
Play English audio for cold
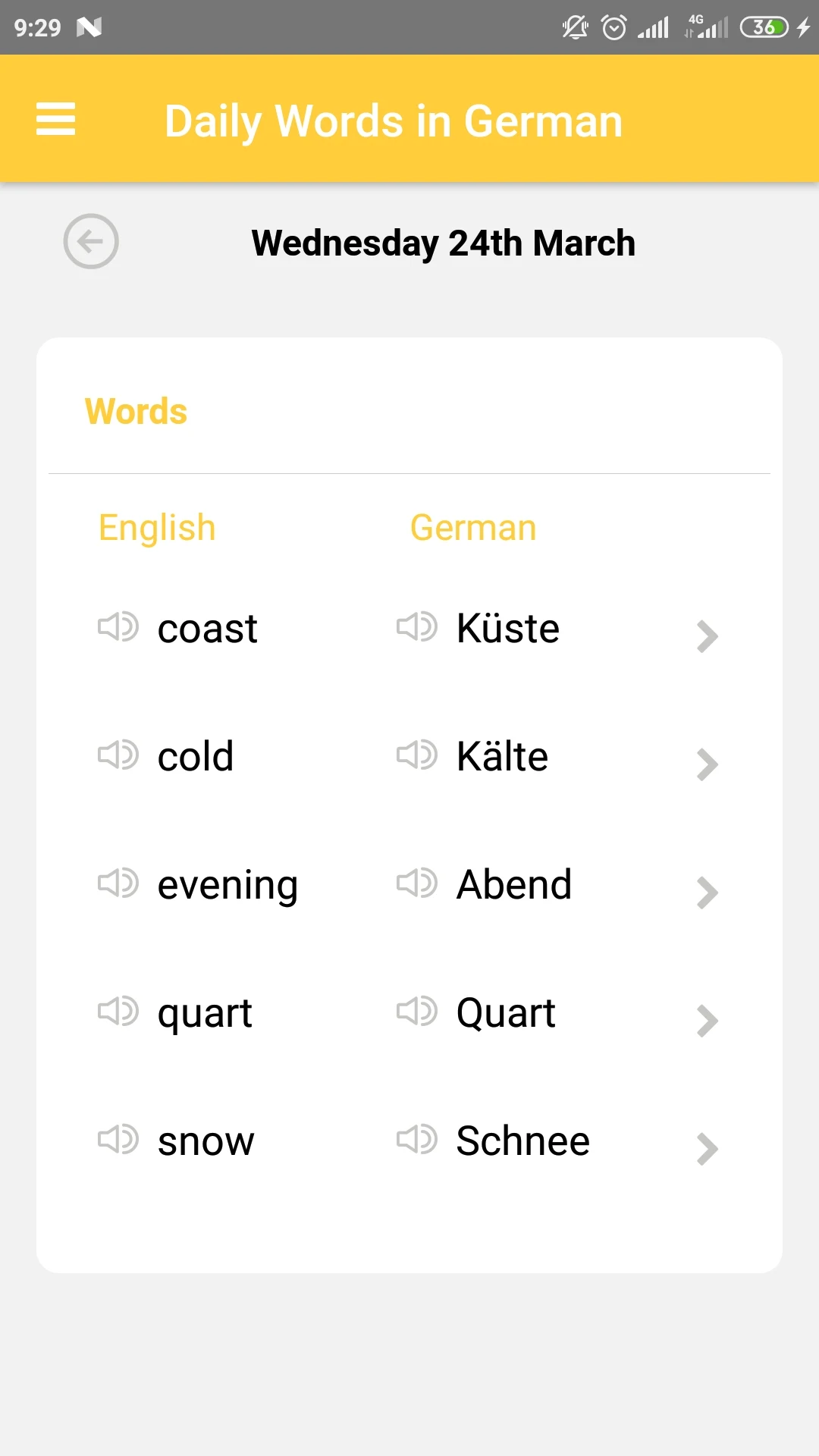[x=118, y=755]
